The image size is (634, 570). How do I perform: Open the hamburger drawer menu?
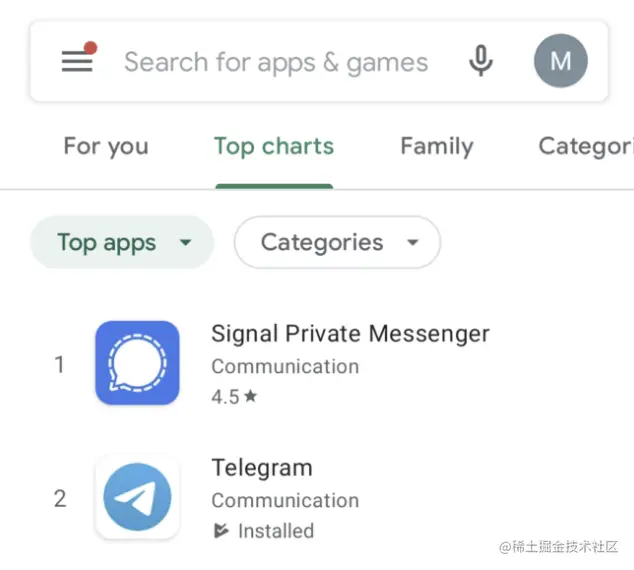click(77, 62)
